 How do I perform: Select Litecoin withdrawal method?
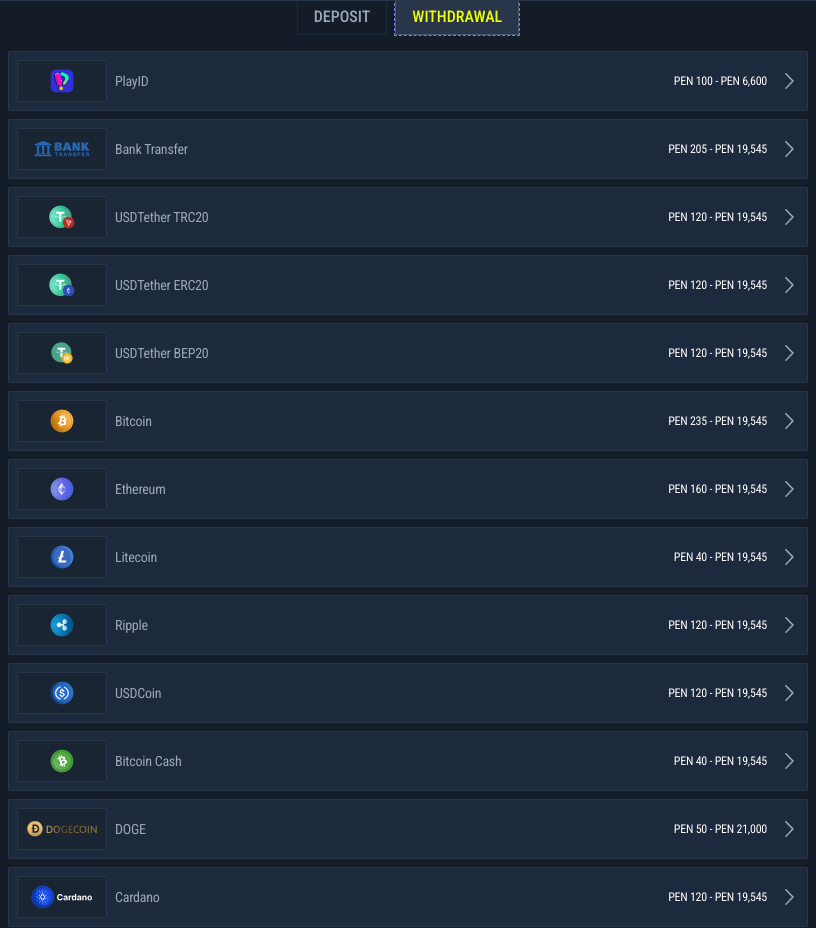click(x=407, y=557)
